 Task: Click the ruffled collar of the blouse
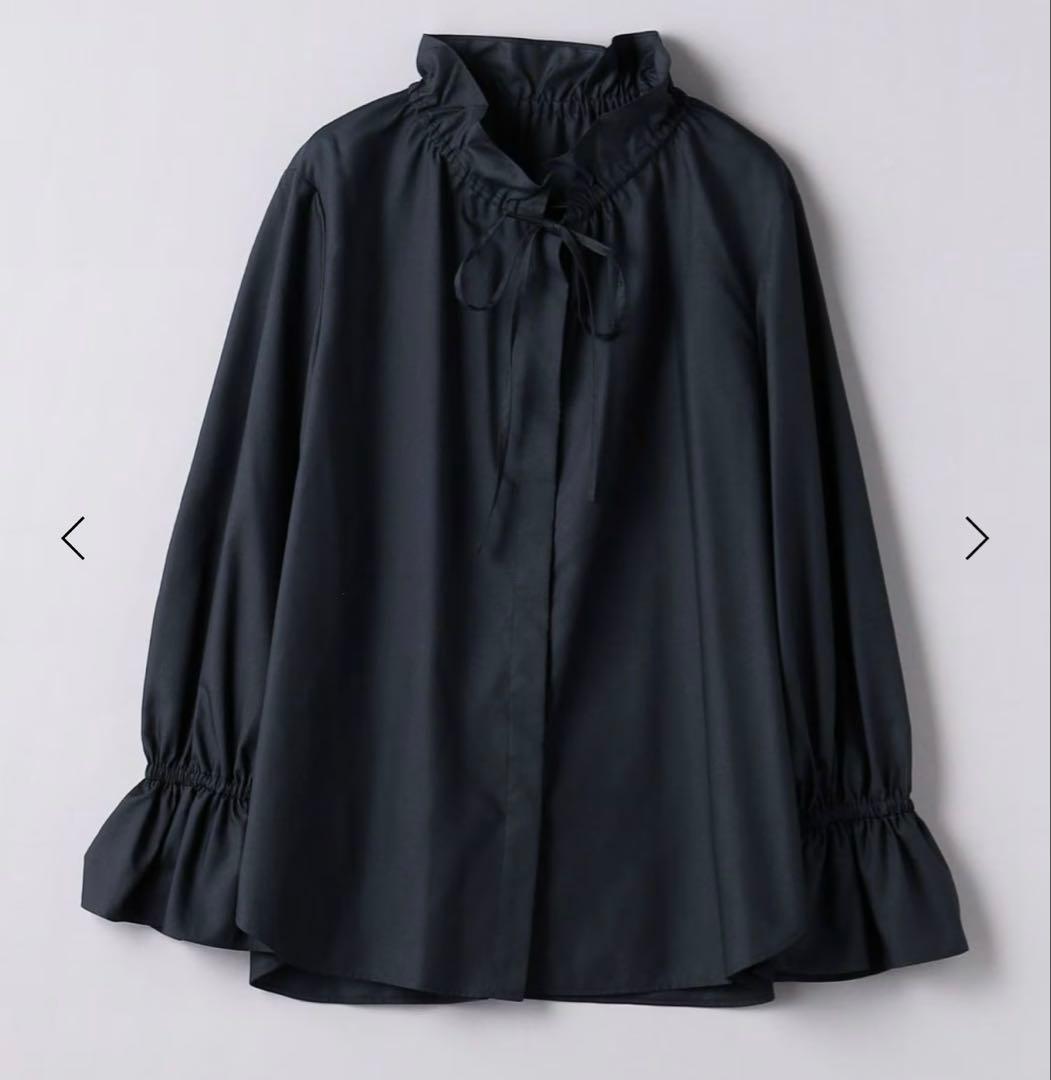click(540, 90)
